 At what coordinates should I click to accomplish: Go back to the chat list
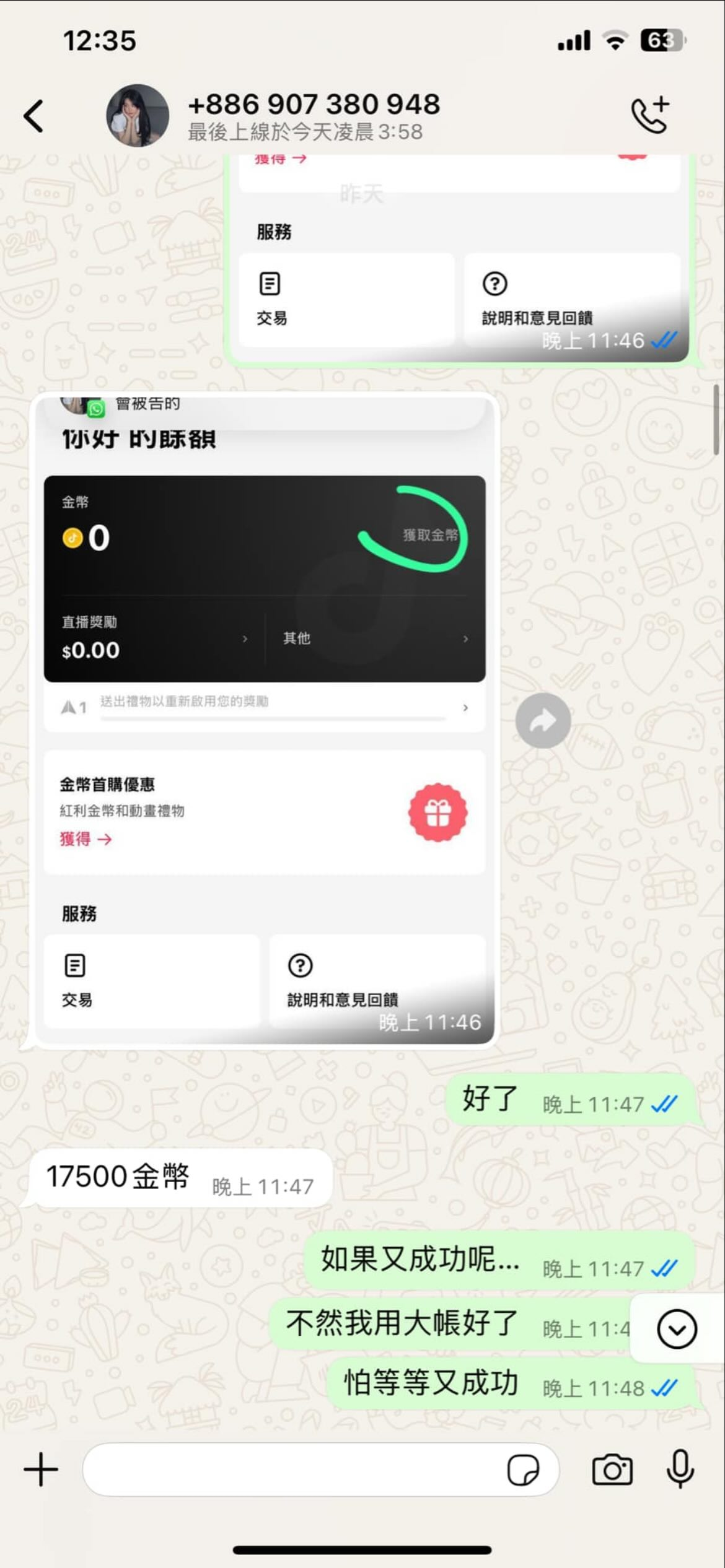[34, 116]
